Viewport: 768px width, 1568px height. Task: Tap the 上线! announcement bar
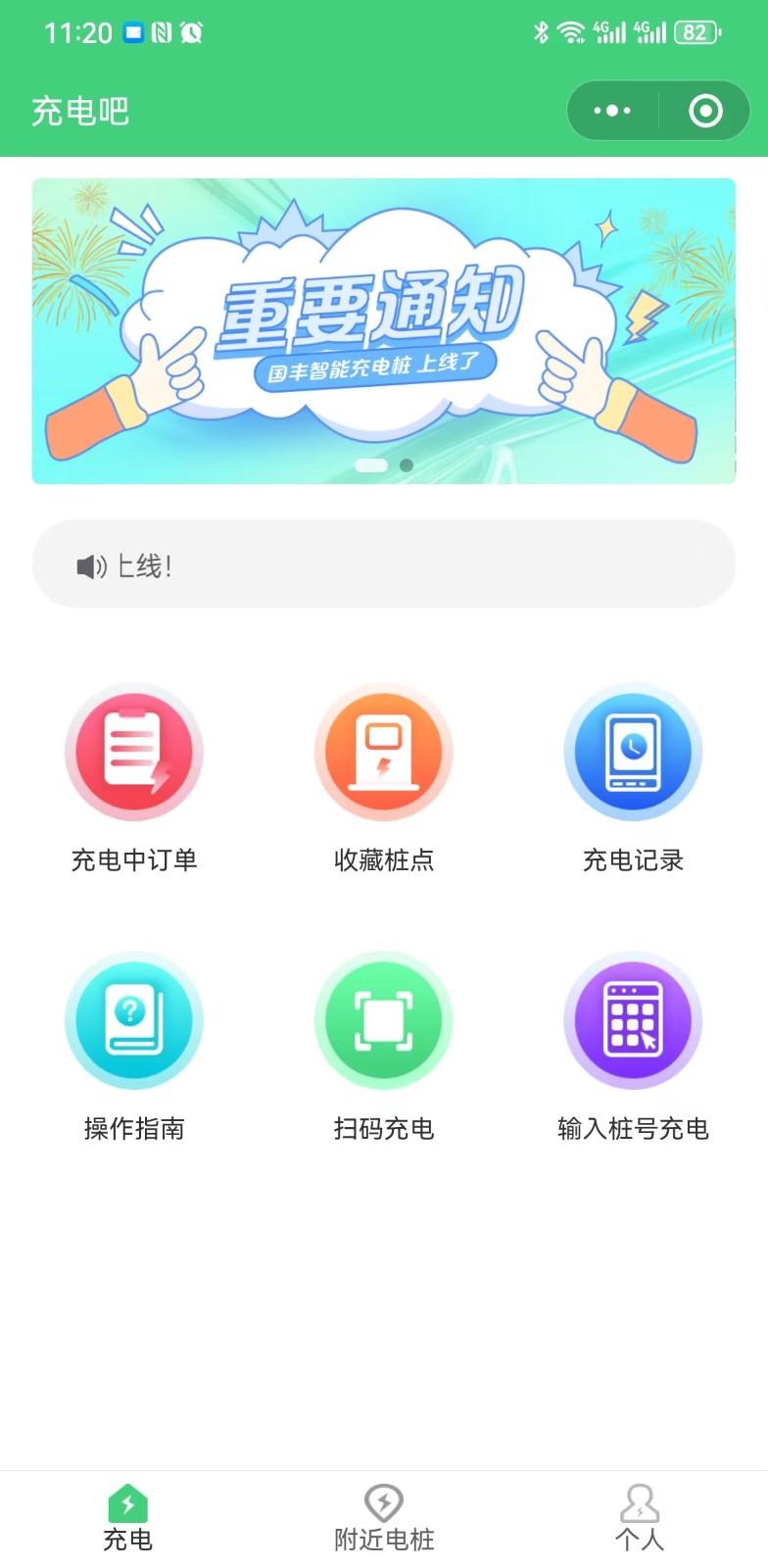[384, 564]
